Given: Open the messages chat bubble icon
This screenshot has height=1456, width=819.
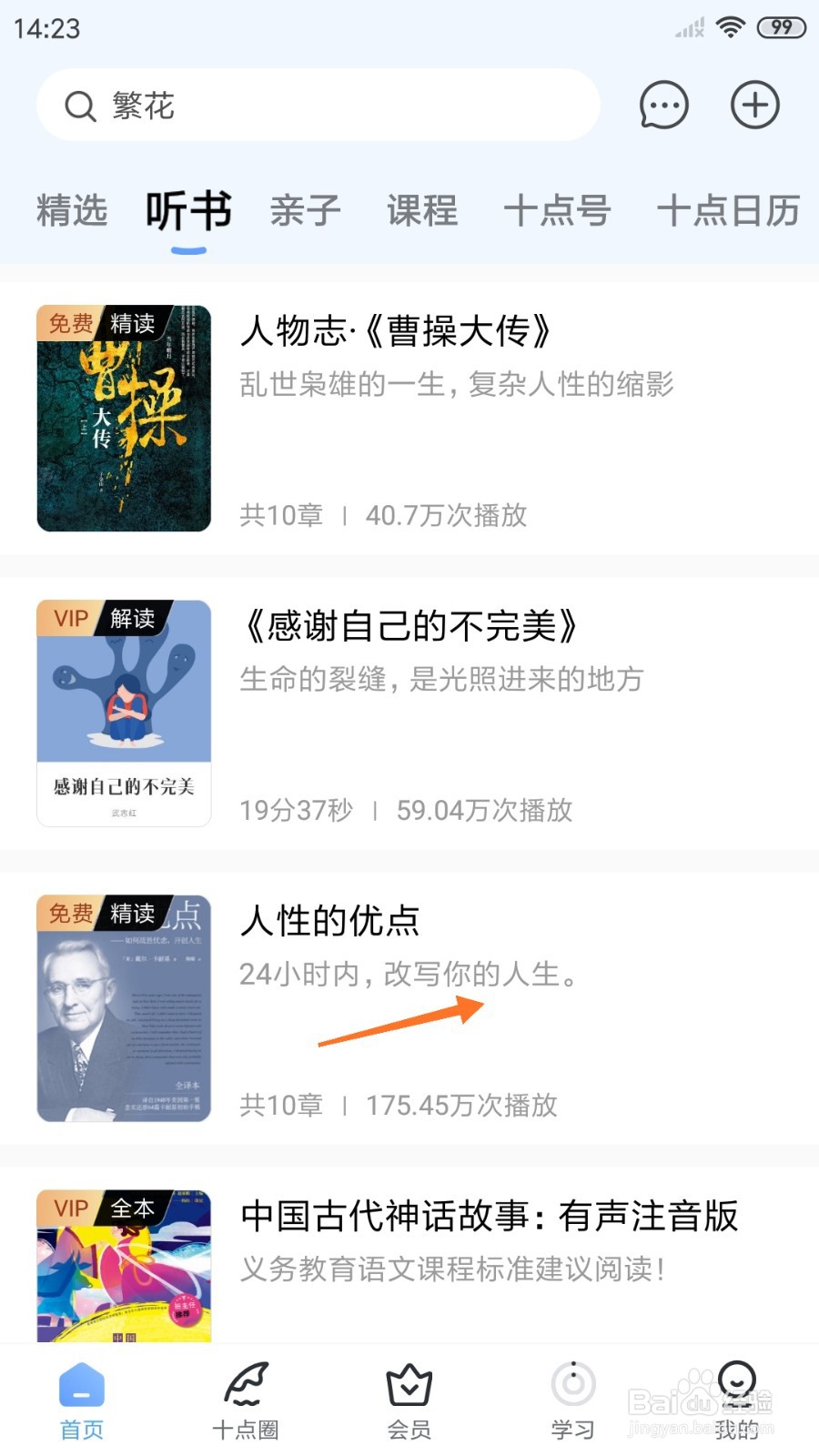Looking at the screenshot, I should tap(663, 106).
